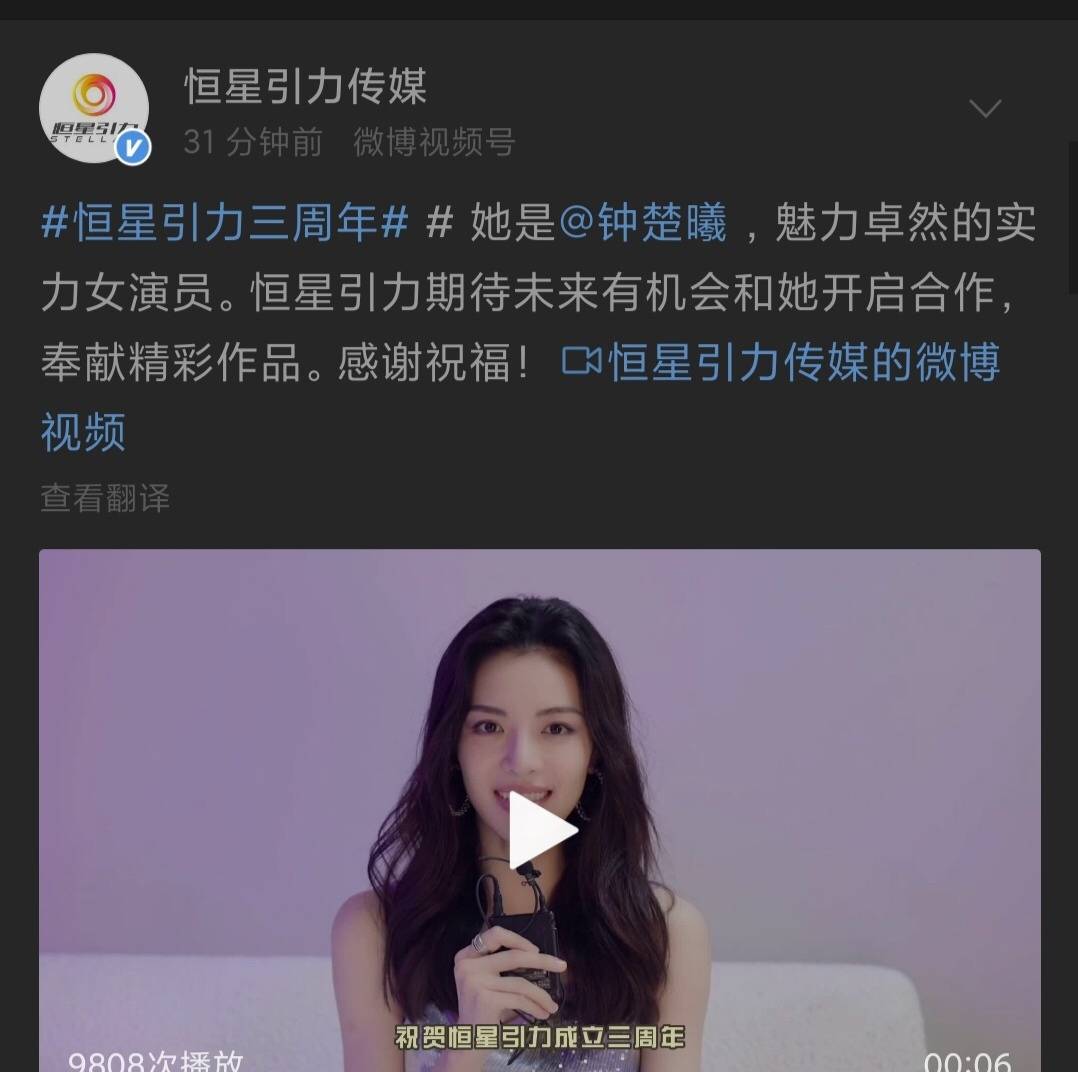Play the video
Screen dimensions: 1078x1072
point(541,830)
